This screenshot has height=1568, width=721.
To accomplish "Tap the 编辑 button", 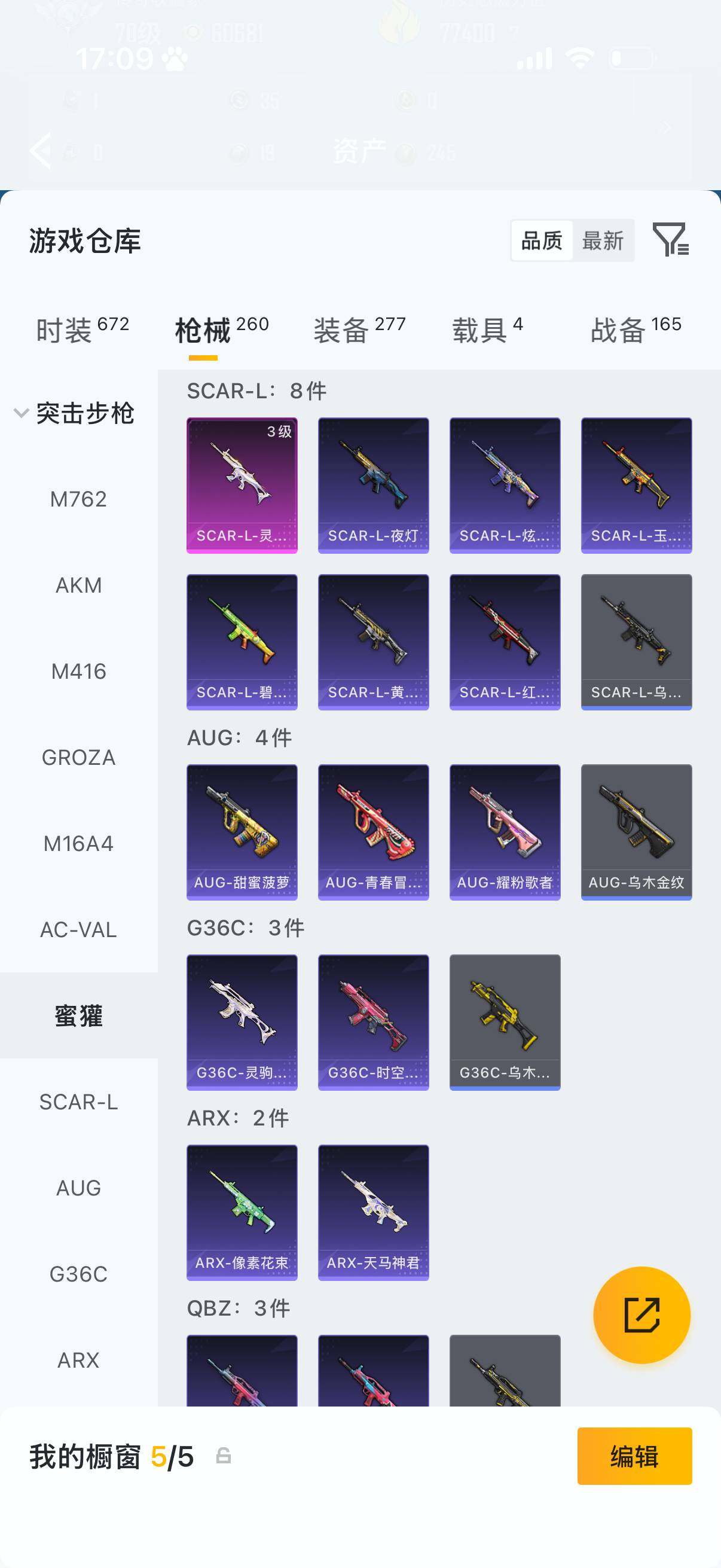I will (x=634, y=1456).
